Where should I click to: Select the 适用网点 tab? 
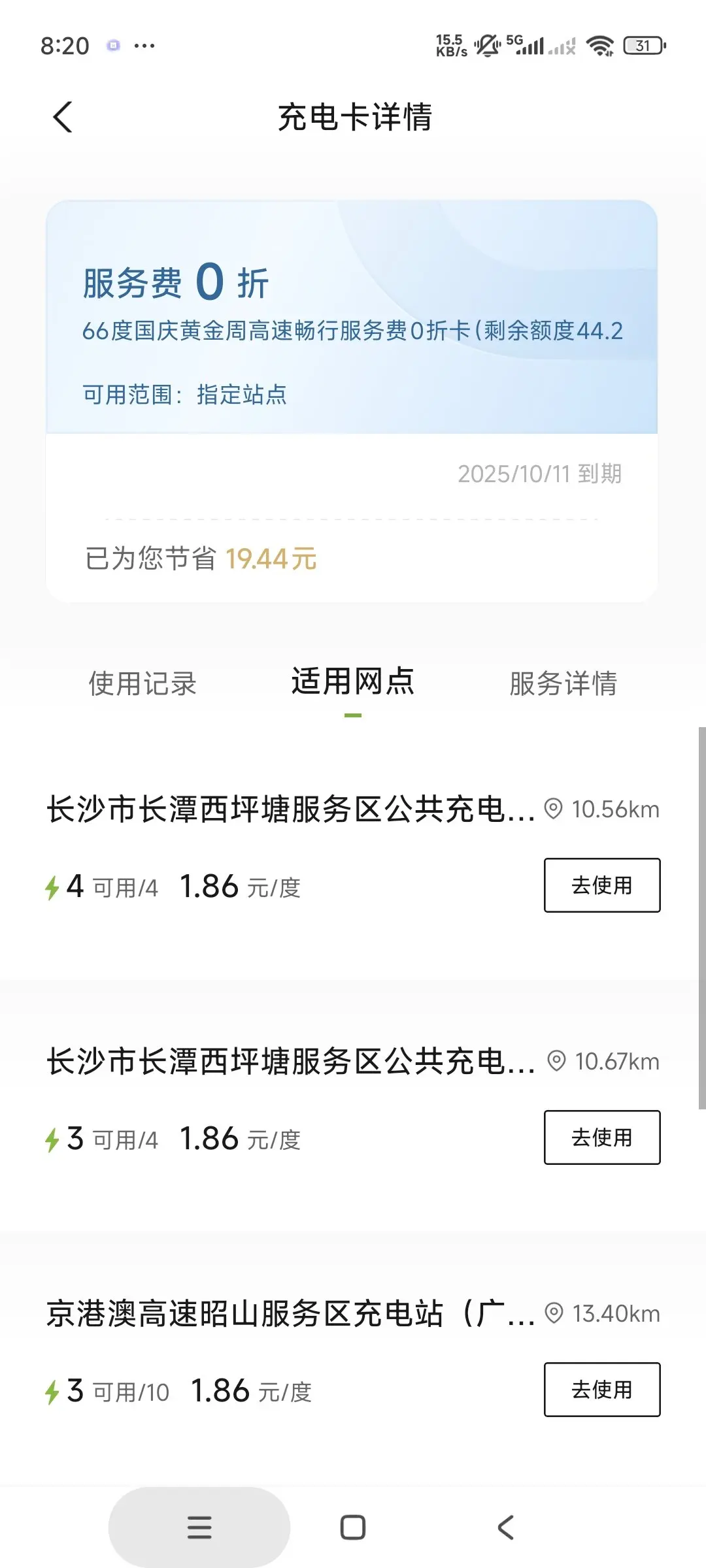pos(353,682)
